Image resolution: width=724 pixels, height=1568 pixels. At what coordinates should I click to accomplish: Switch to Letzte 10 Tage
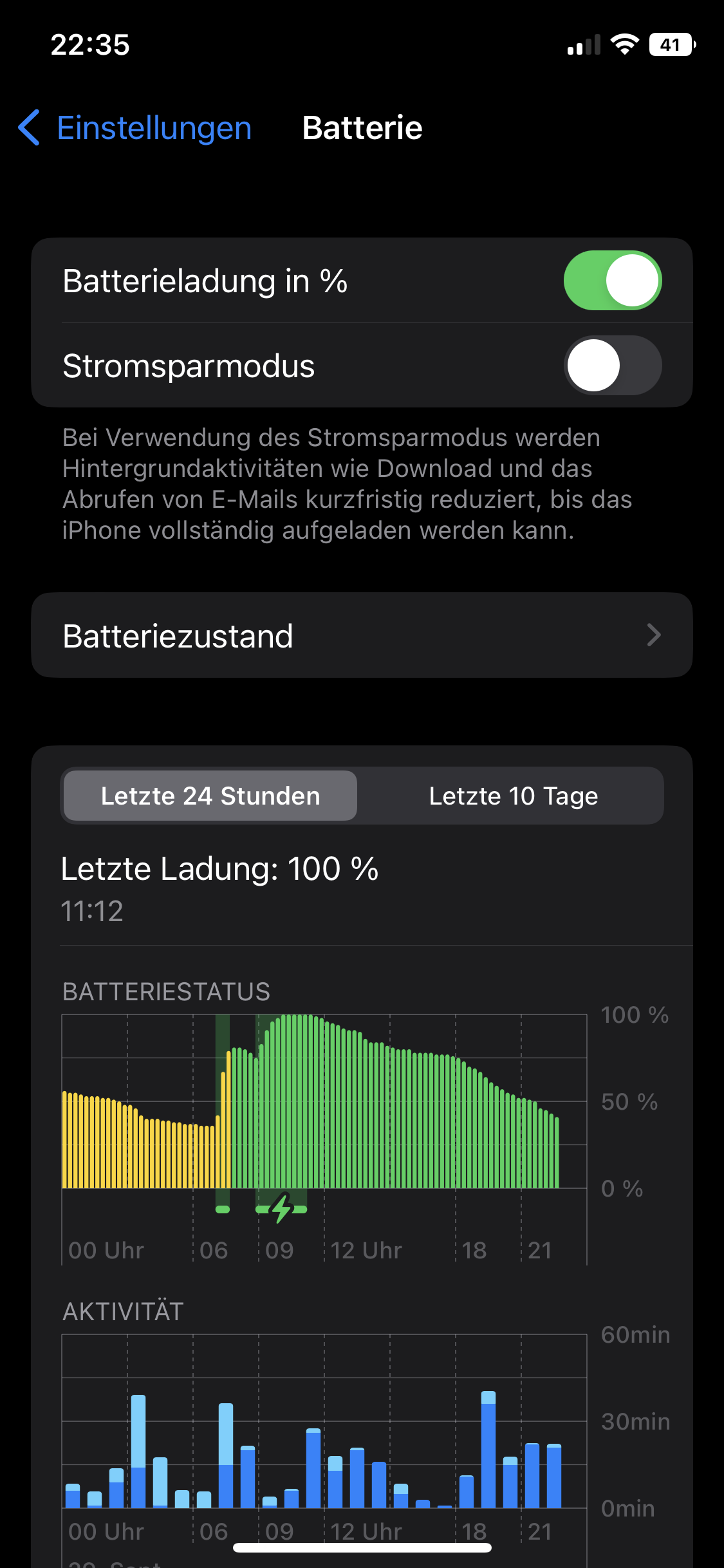(513, 796)
